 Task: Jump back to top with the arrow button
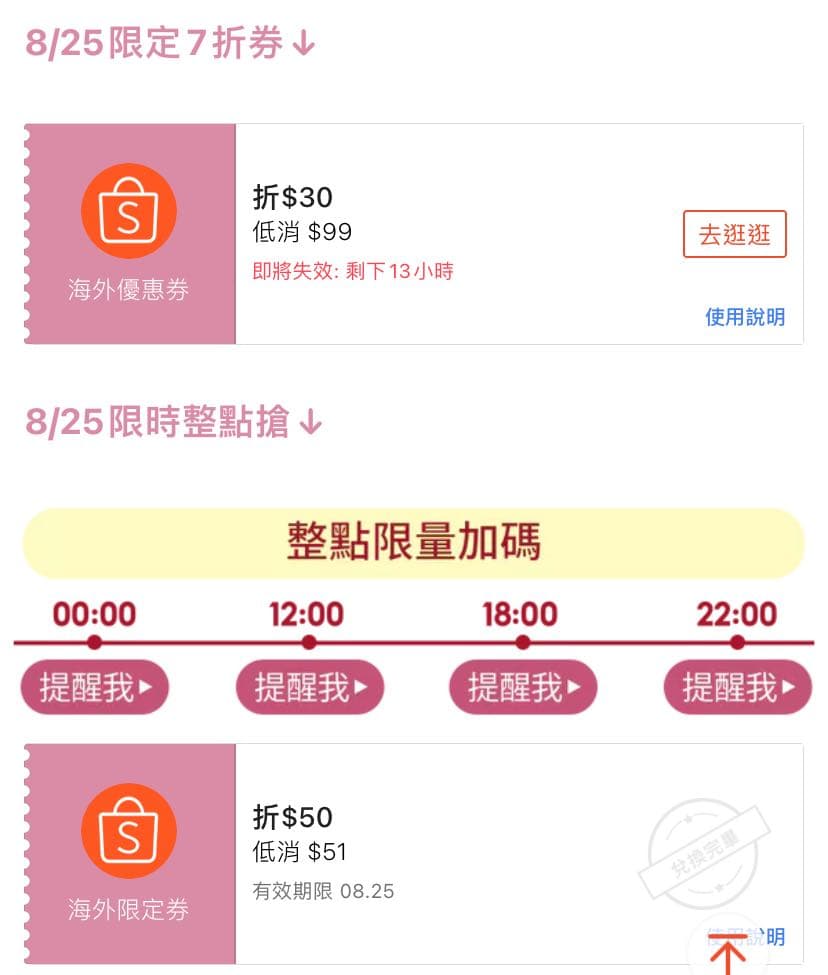pos(728,950)
